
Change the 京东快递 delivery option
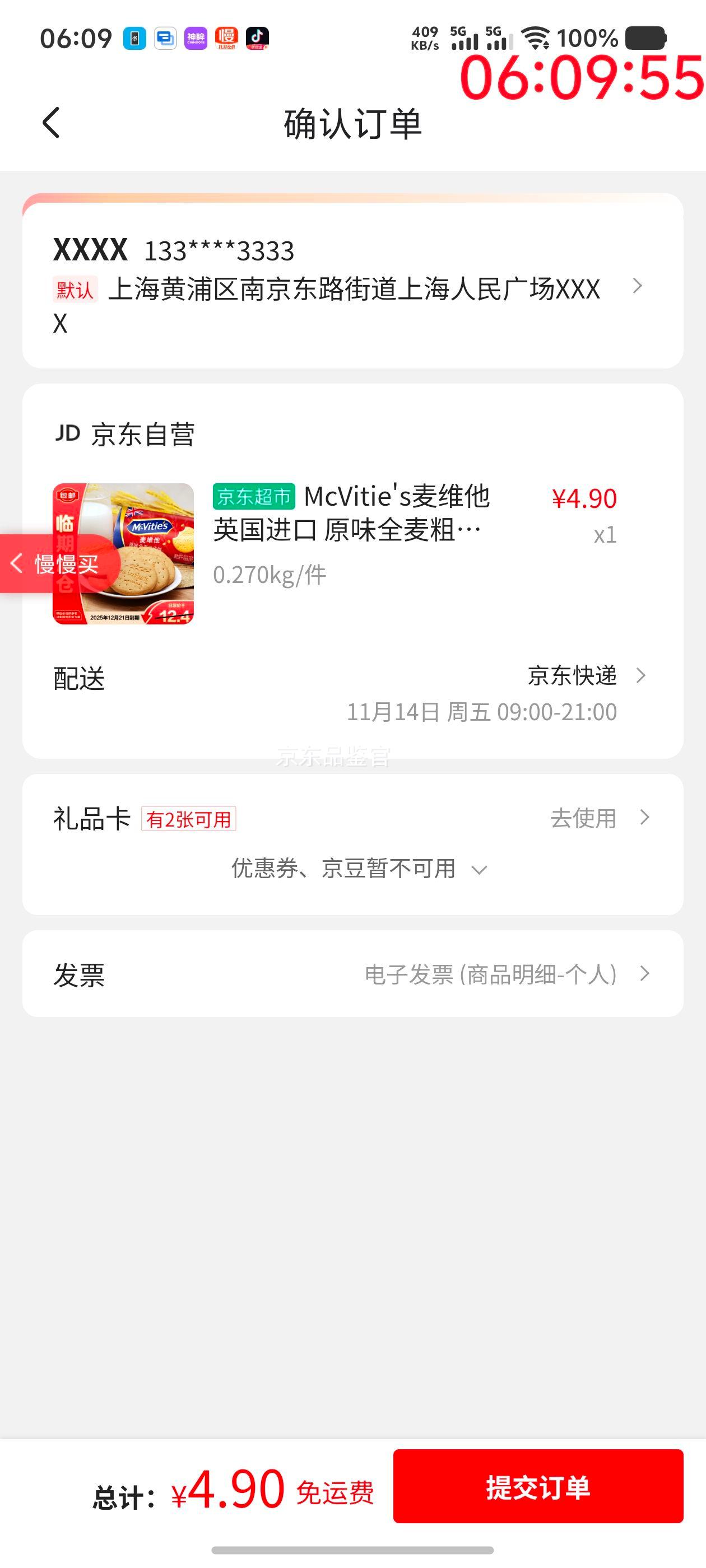pos(573,676)
